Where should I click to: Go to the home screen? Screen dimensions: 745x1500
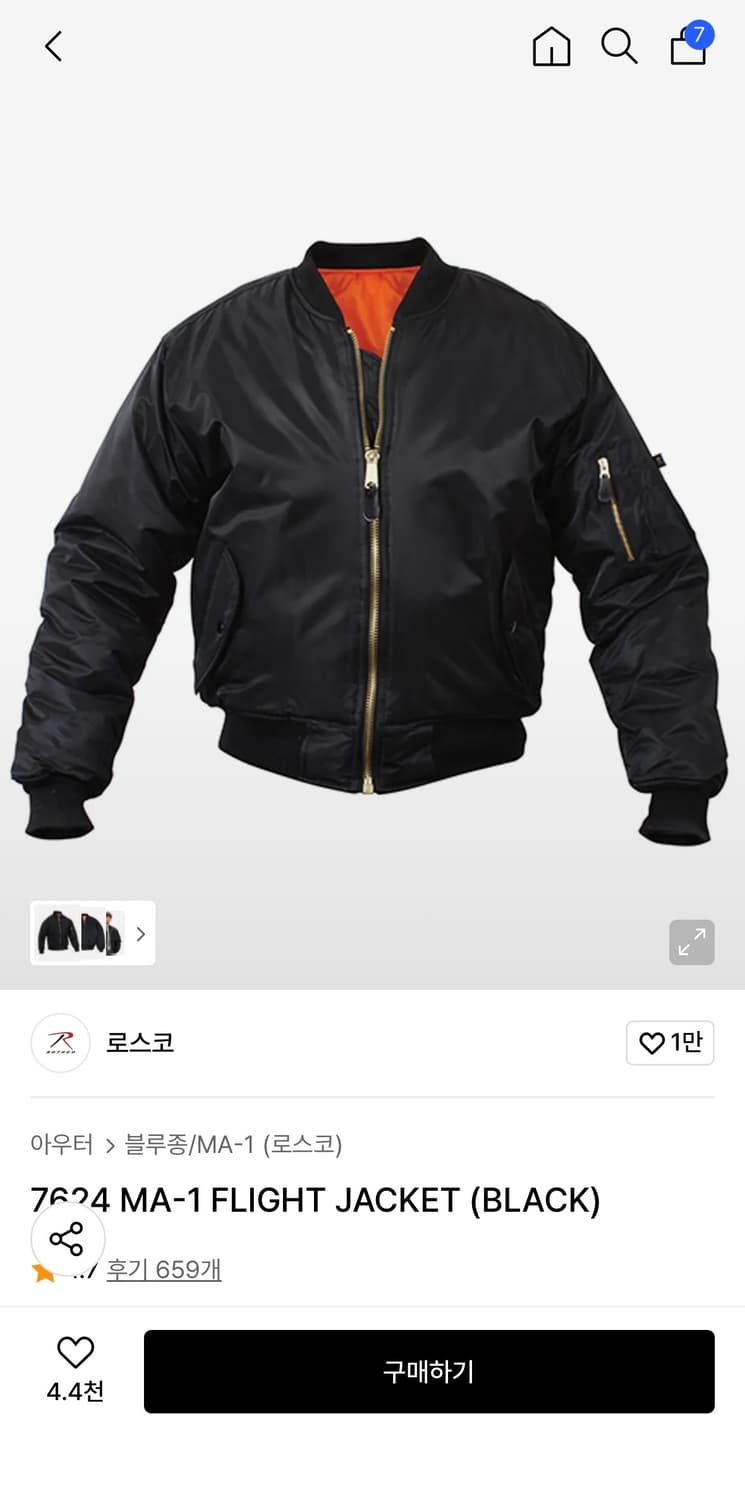pyautogui.click(x=551, y=46)
